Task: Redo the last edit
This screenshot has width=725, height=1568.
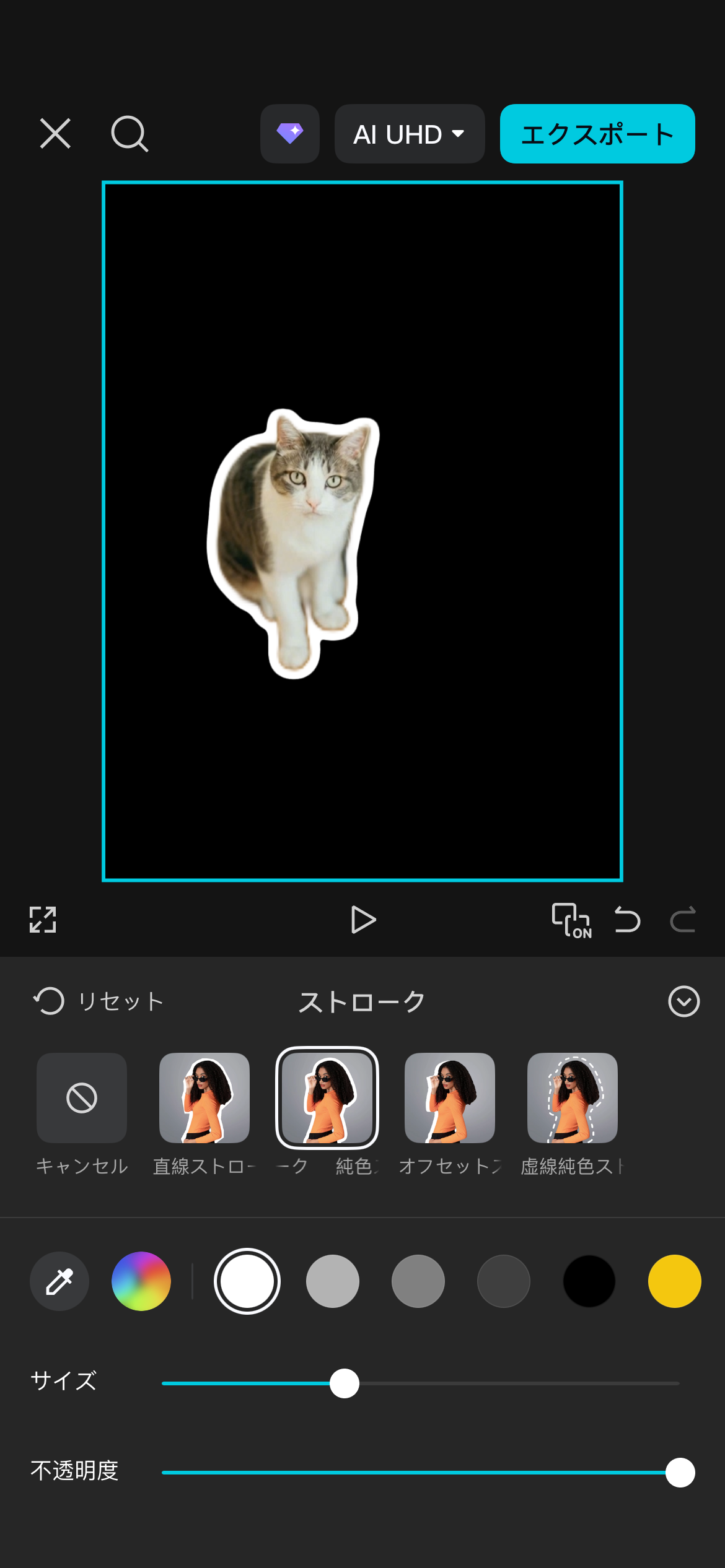Action: 684,920
